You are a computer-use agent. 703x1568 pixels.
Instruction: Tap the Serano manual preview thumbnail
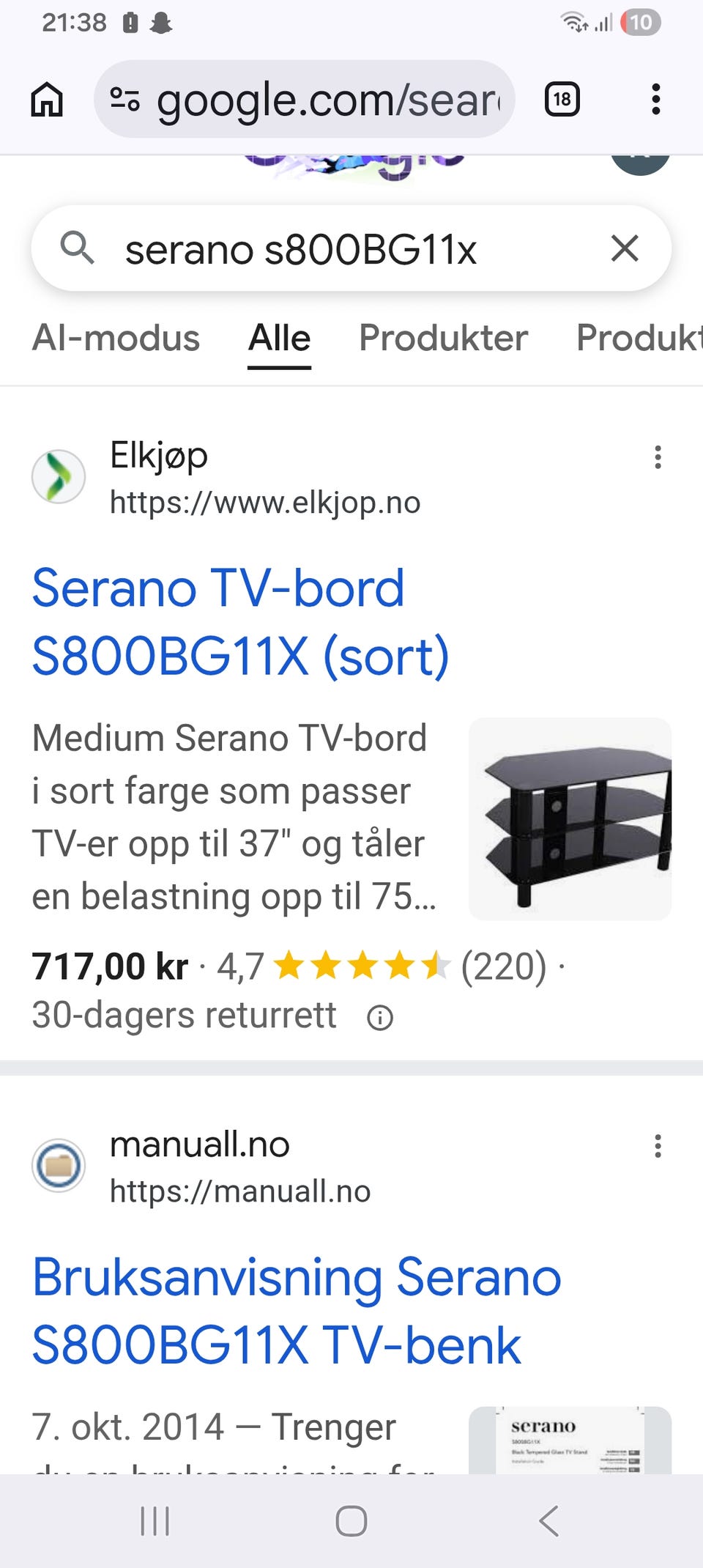570,1440
